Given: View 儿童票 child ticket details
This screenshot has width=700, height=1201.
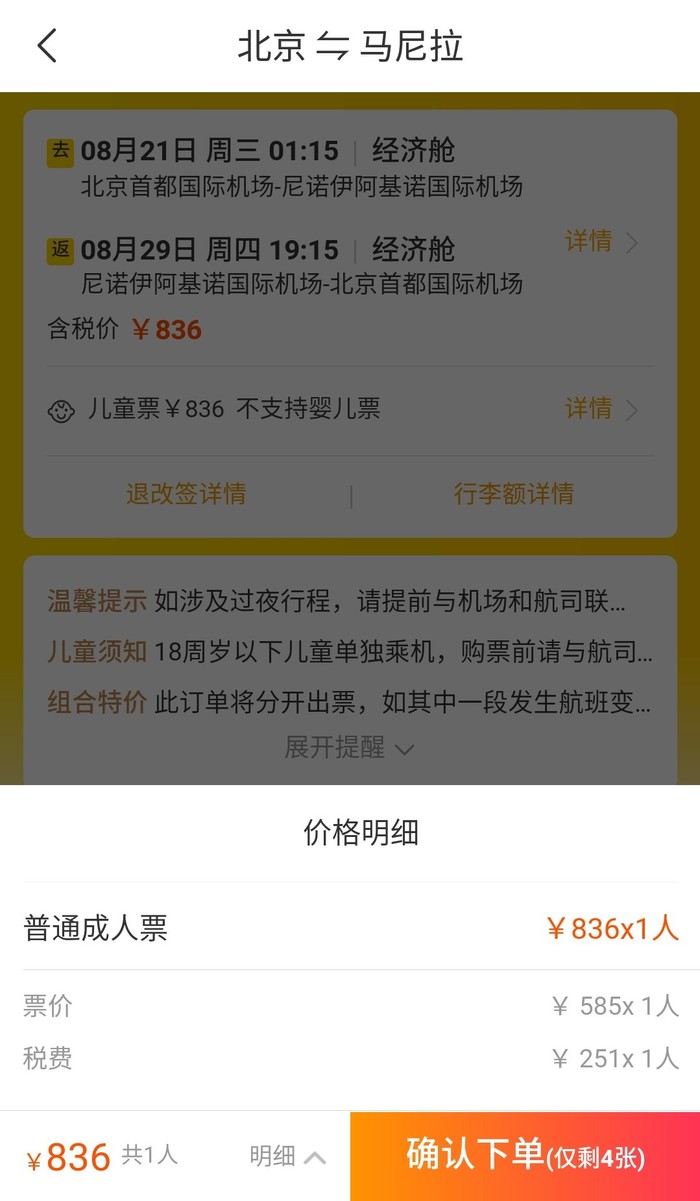Looking at the screenshot, I should pyautogui.click(x=600, y=409).
